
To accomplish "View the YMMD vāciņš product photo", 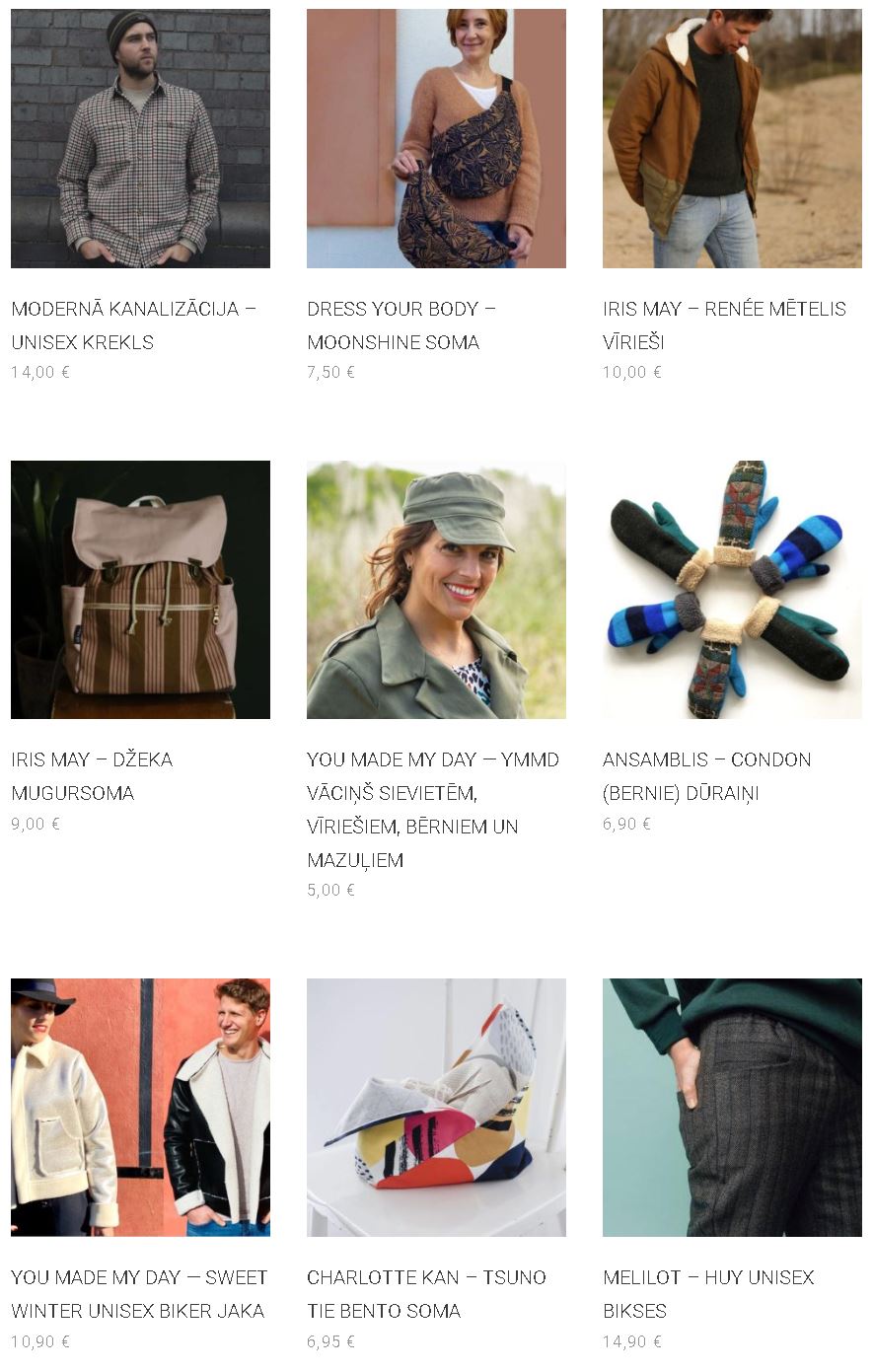I will 436,590.
